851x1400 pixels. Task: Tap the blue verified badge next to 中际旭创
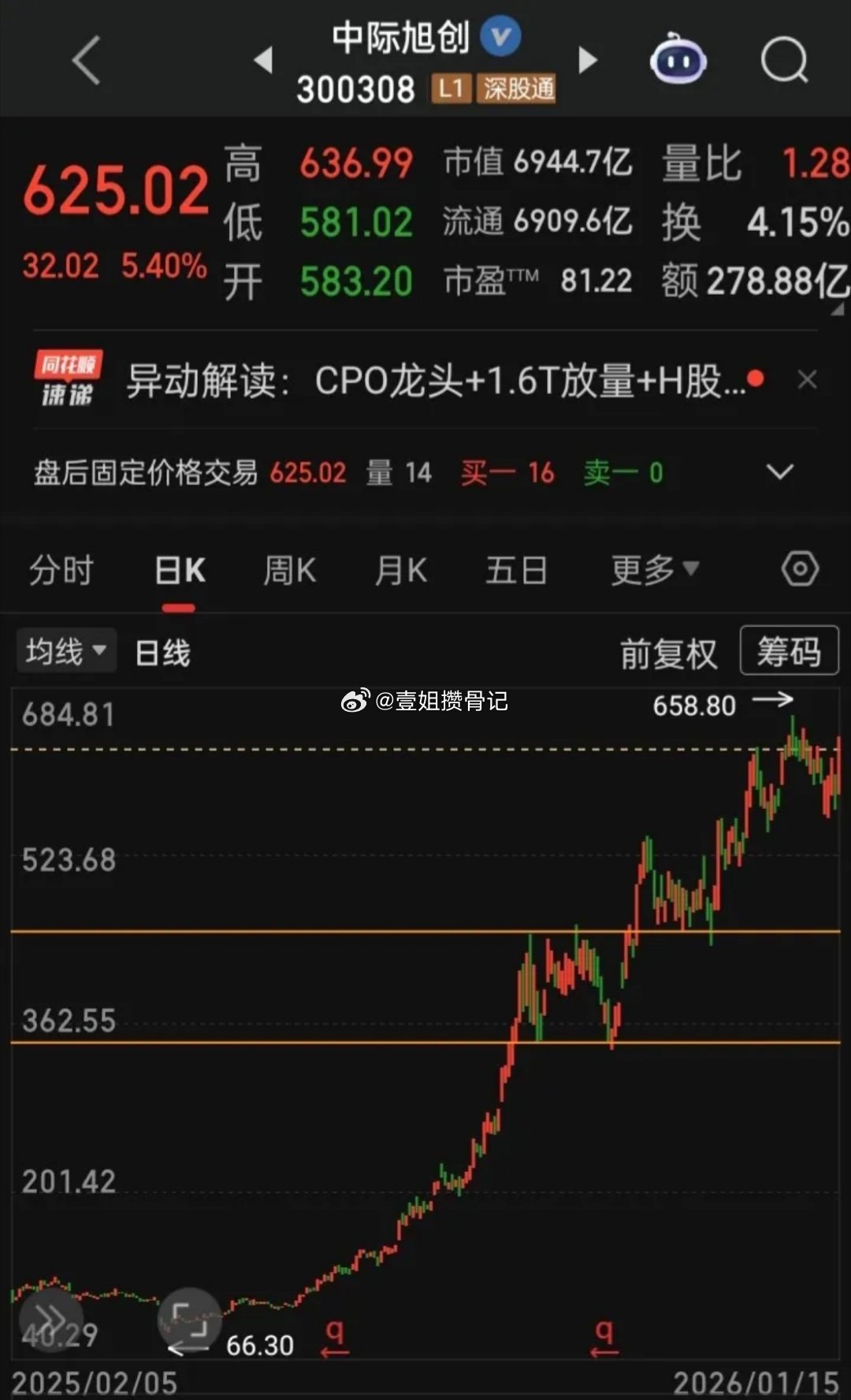point(502,35)
